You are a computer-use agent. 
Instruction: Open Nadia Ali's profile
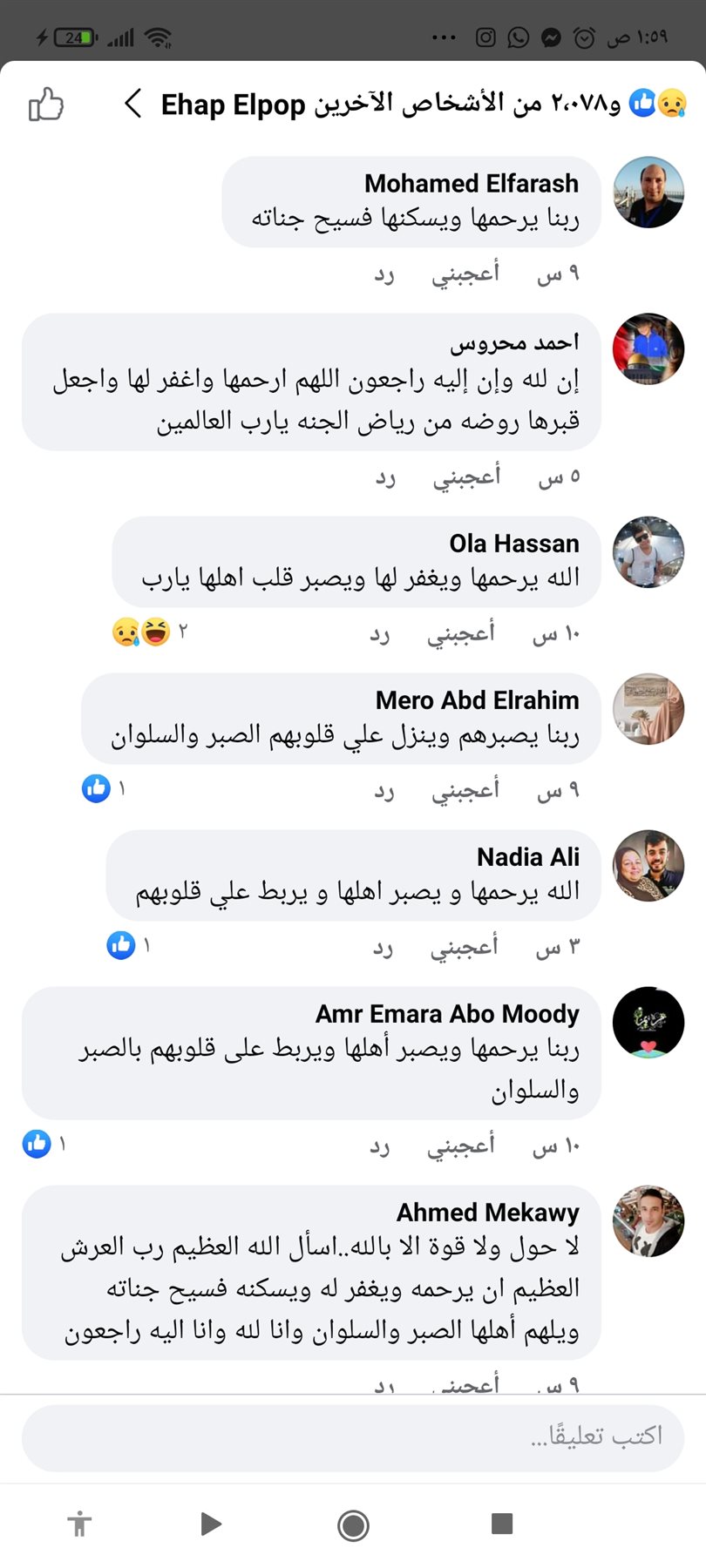tap(527, 857)
